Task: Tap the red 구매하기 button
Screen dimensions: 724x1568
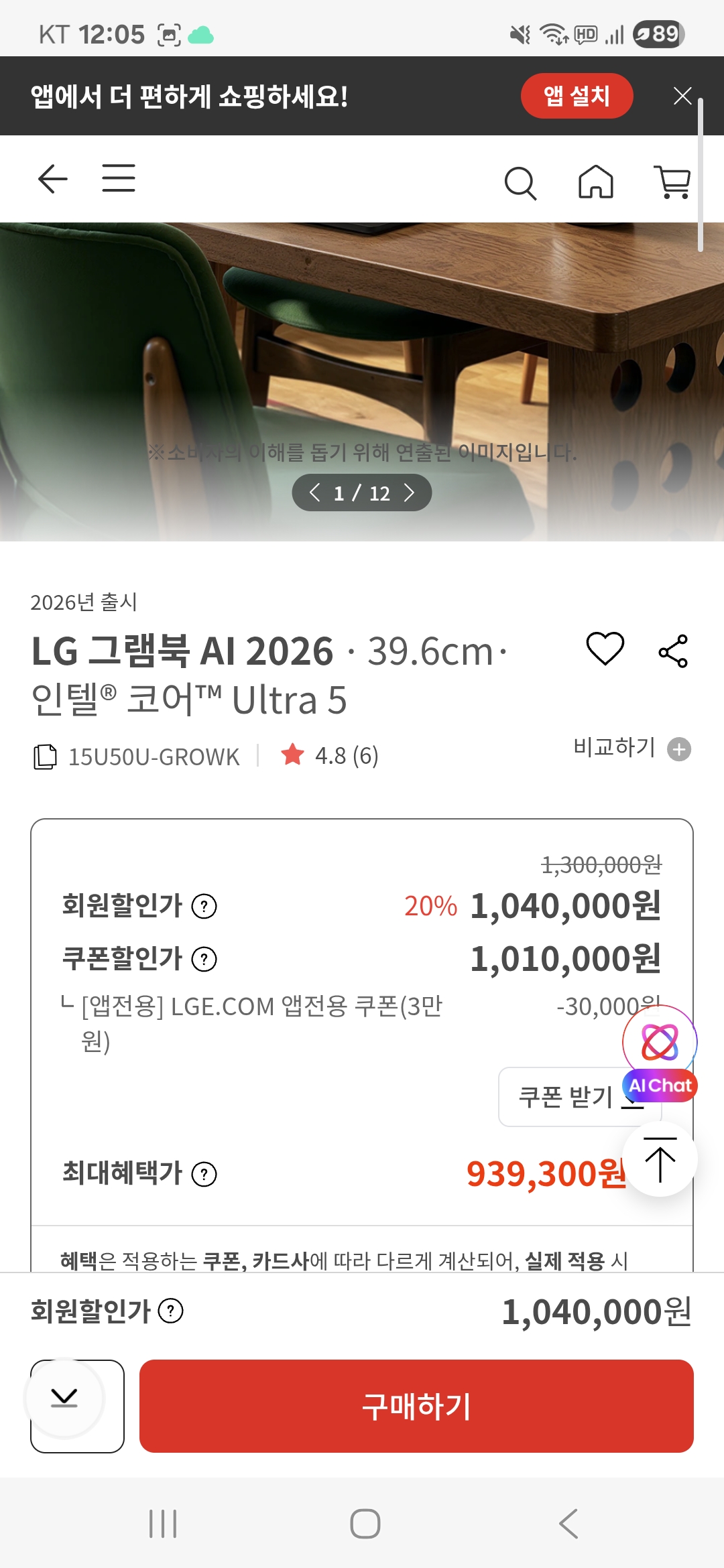Action: click(416, 1406)
